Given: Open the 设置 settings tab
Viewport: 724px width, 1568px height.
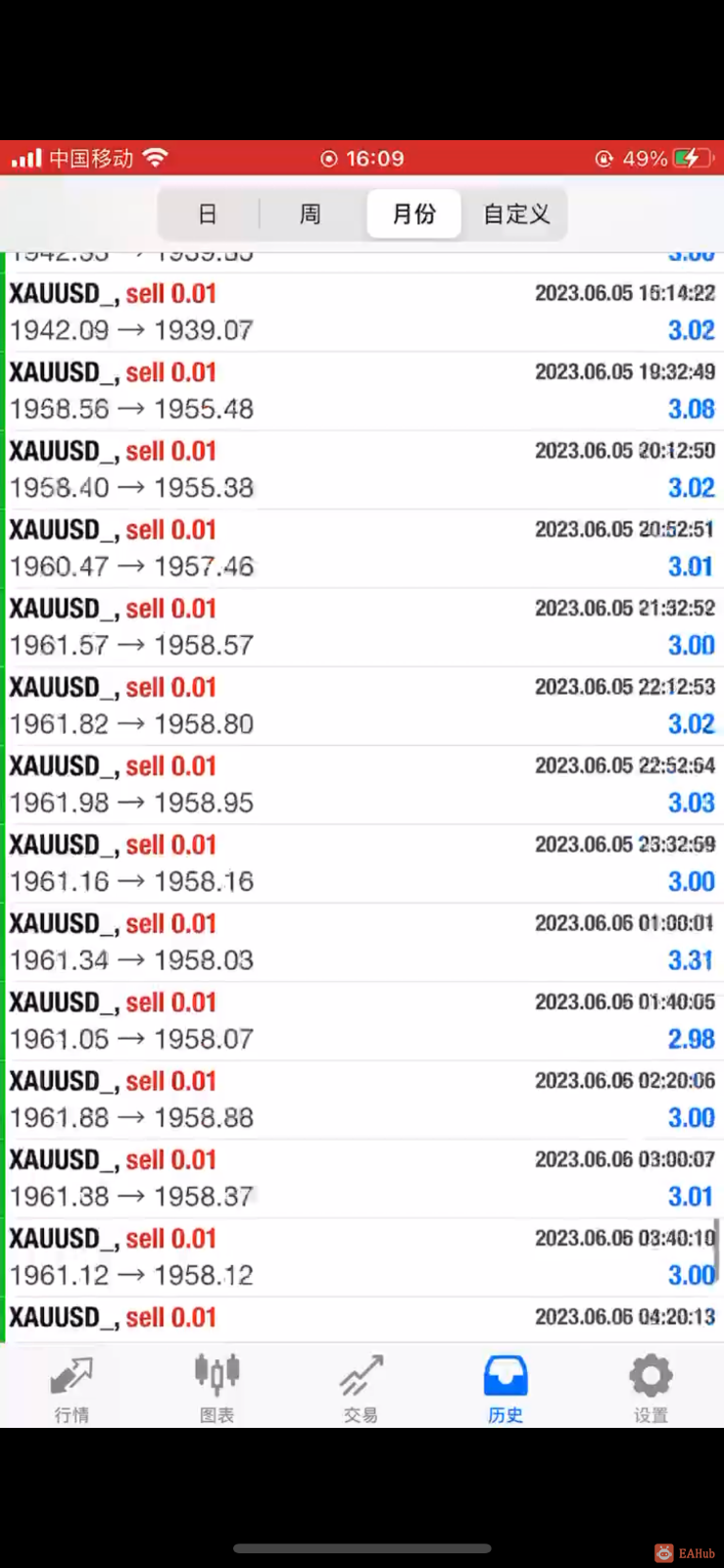Looking at the screenshot, I should 651,1387.
